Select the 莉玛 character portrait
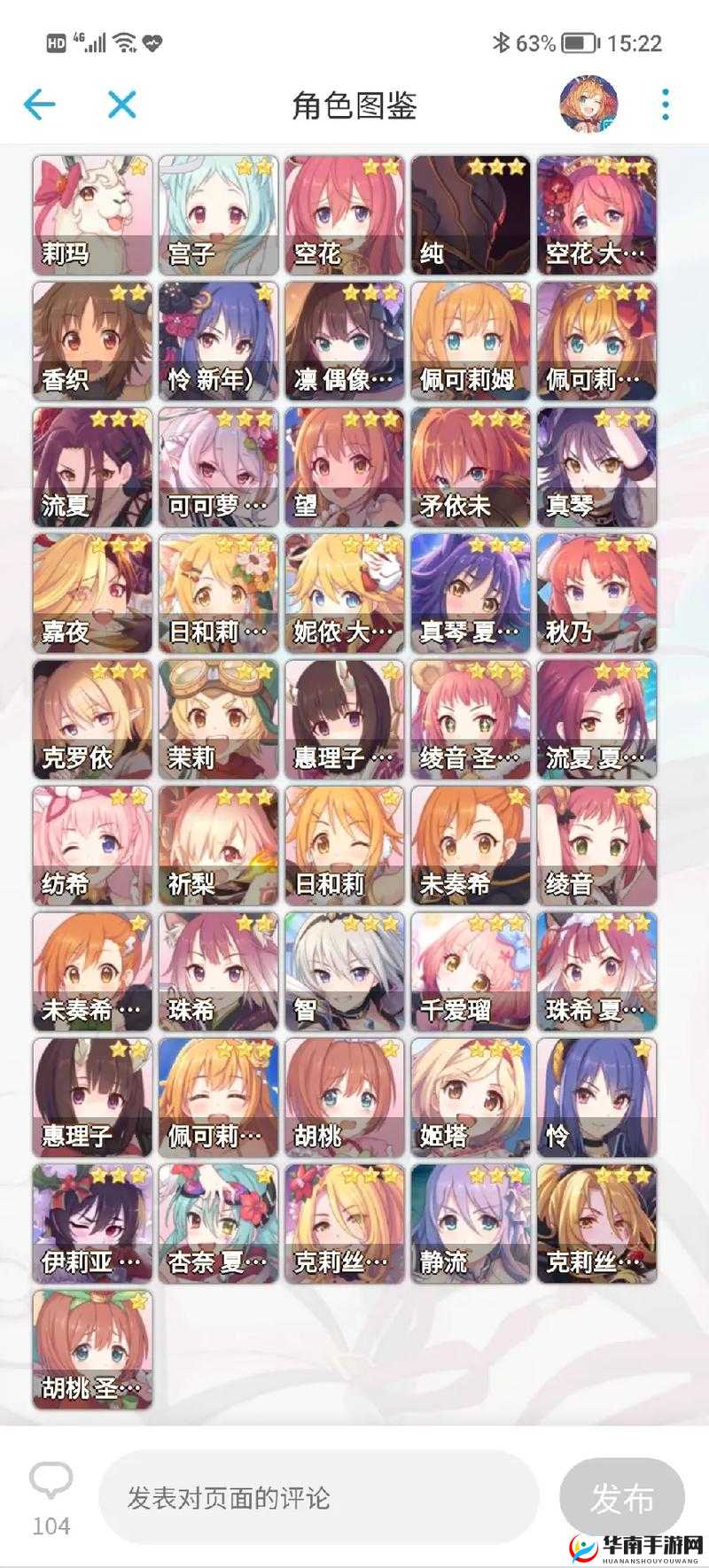Image resolution: width=709 pixels, height=1568 pixels. [91, 213]
